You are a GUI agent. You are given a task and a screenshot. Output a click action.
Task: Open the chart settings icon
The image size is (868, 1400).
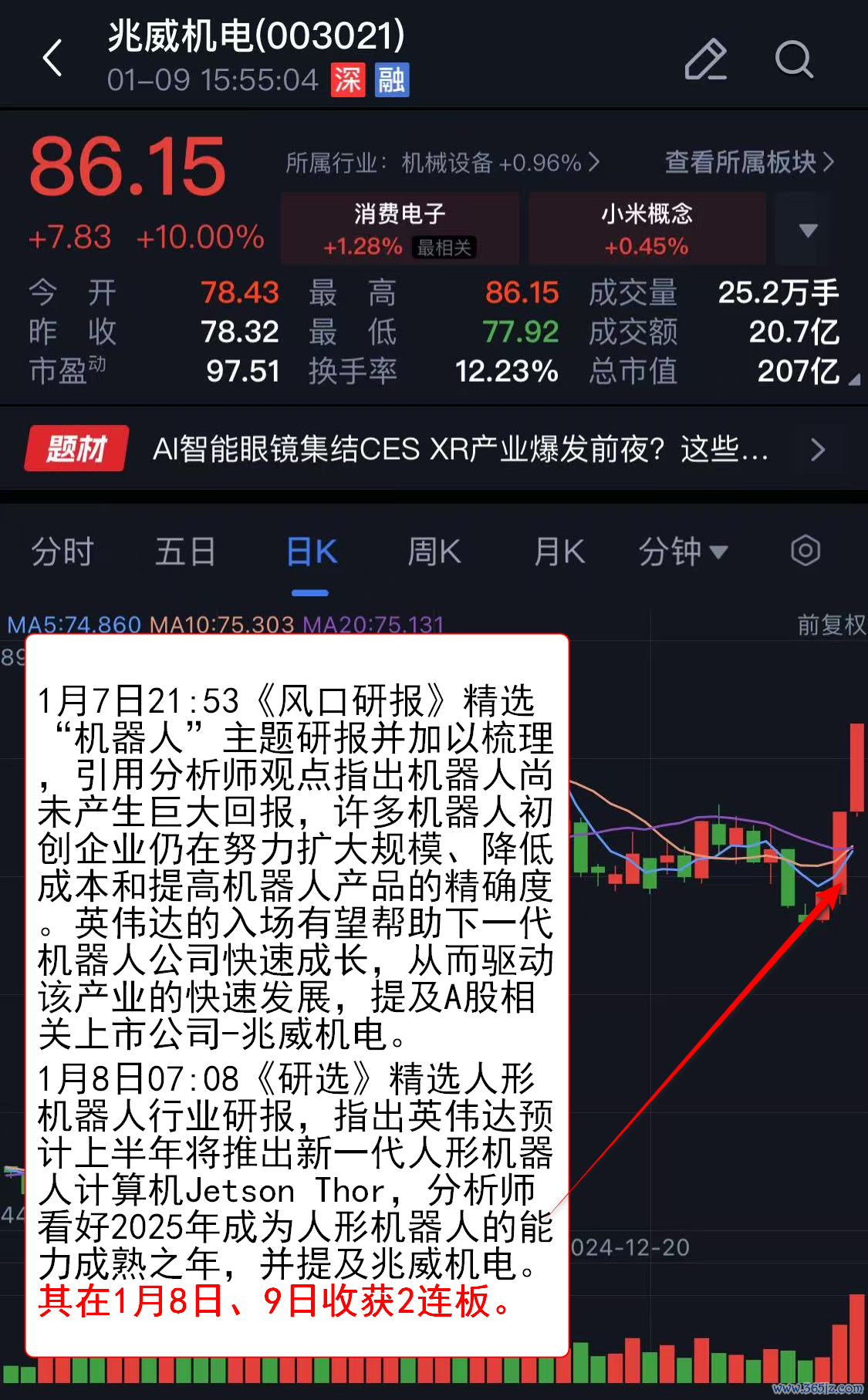click(x=805, y=551)
